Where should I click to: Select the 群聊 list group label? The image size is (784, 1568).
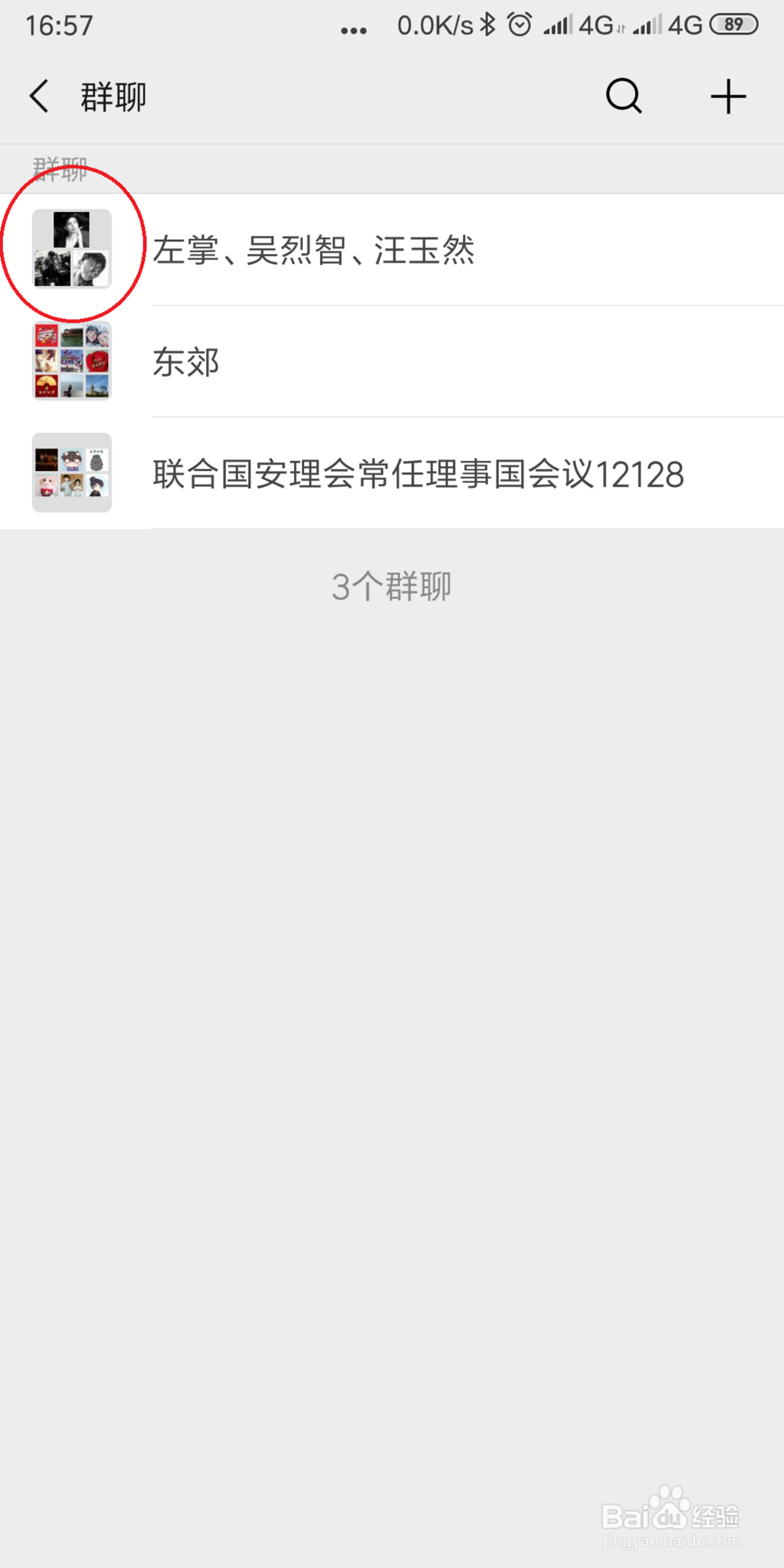[x=60, y=168]
